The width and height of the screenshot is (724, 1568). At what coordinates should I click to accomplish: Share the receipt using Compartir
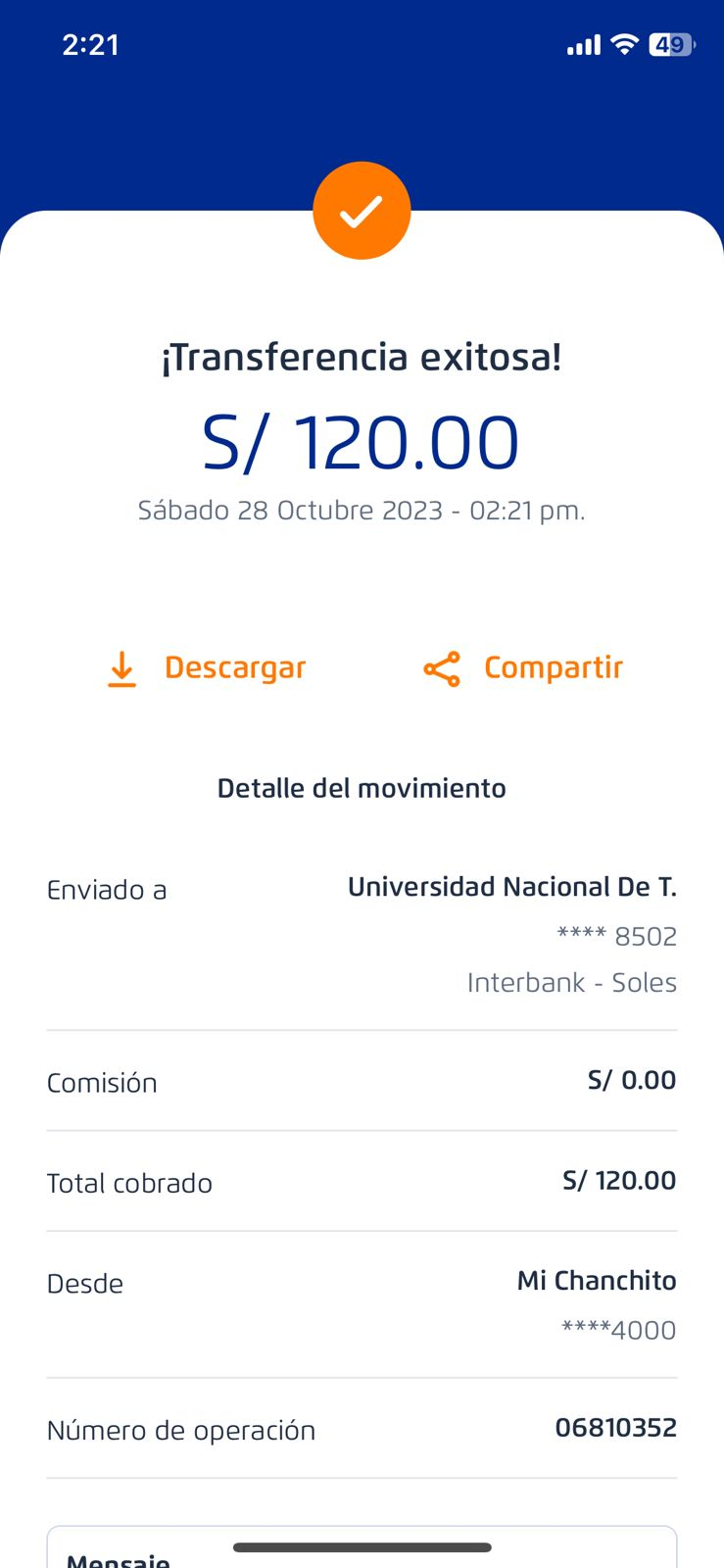(523, 668)
